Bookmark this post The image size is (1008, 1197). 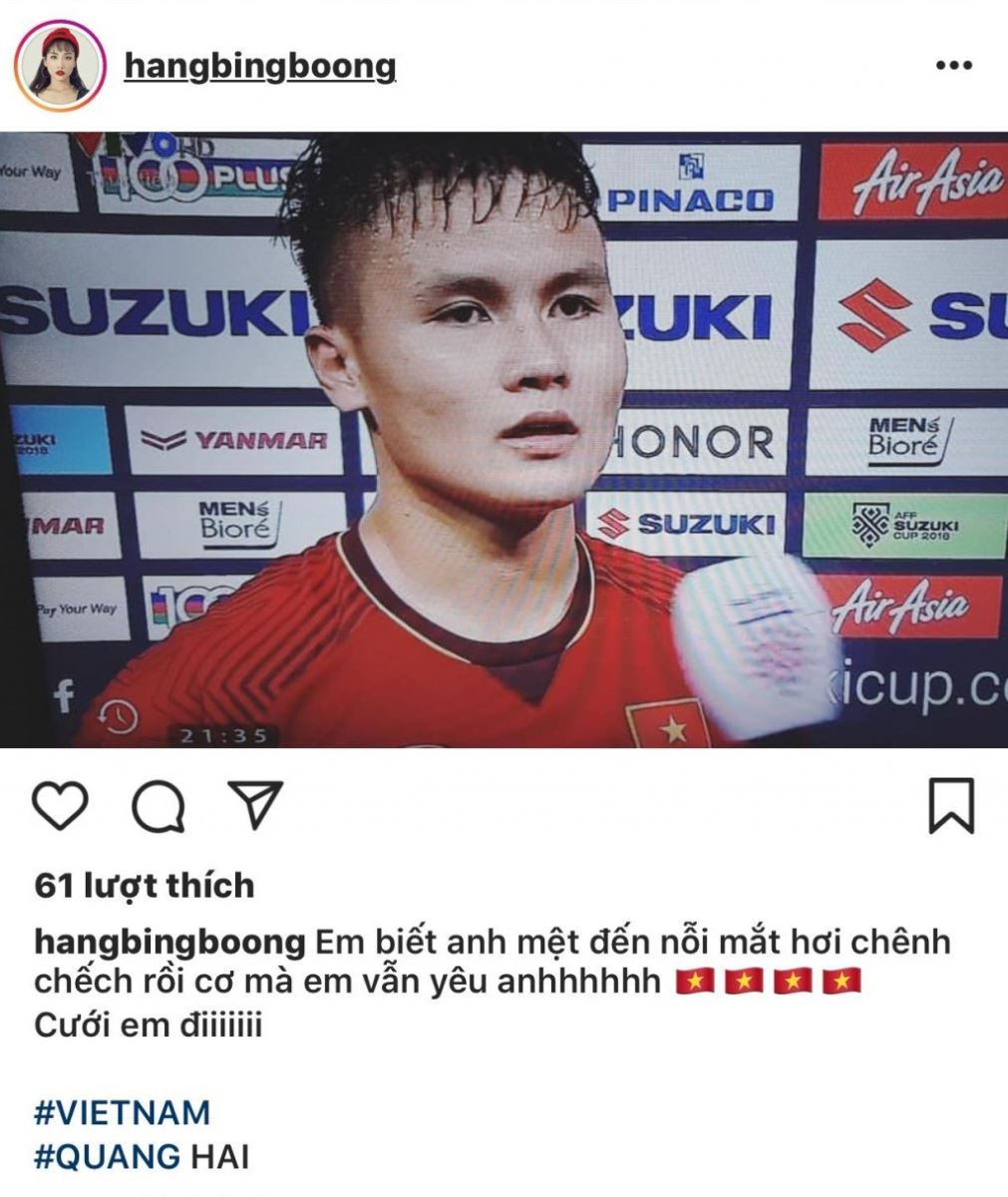point(950,806)
